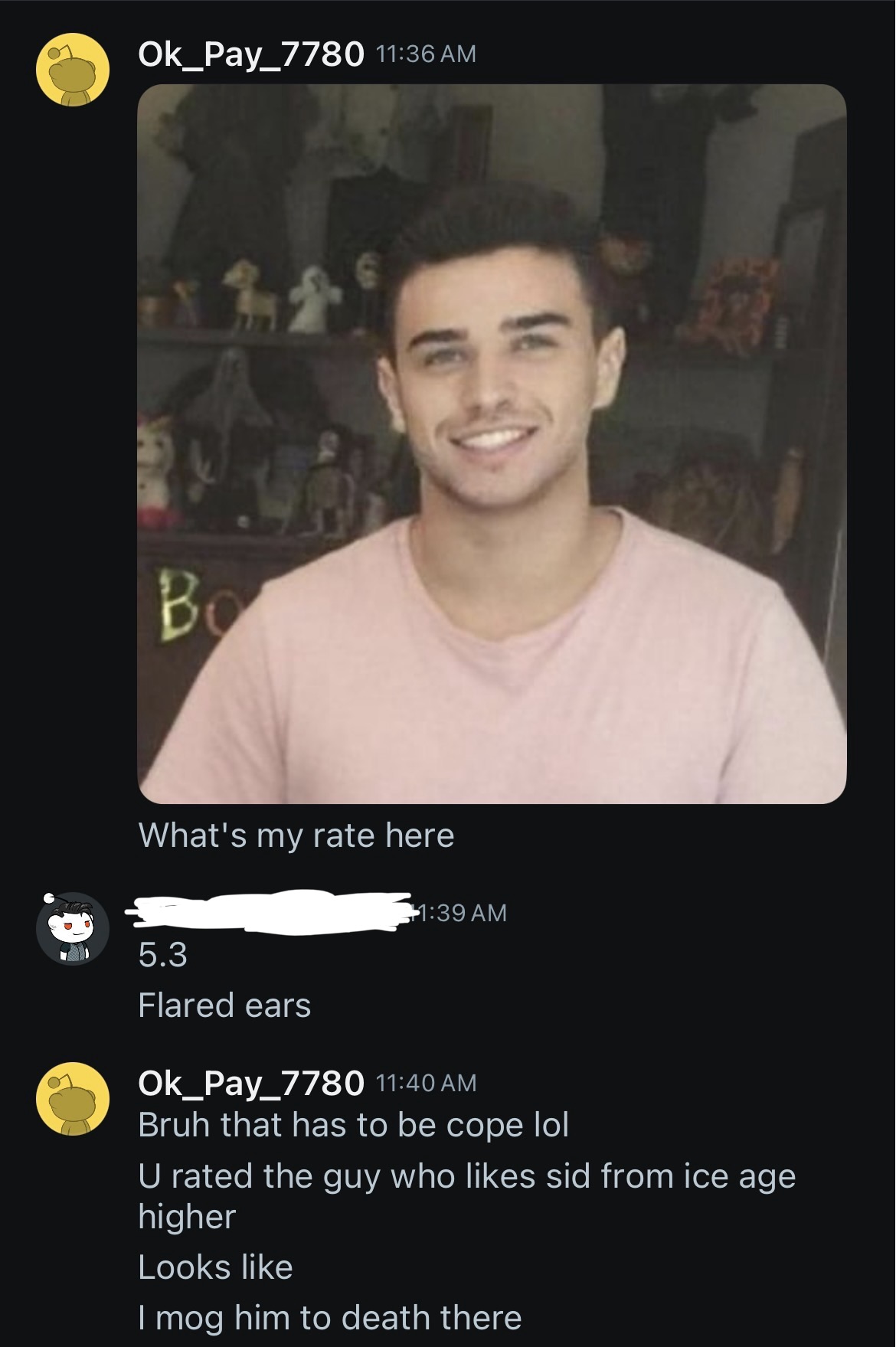Open Ok_Pay_7780's username at 11:40 AM
This screenshot has width=896, height=1347.
coord(250,1082)
